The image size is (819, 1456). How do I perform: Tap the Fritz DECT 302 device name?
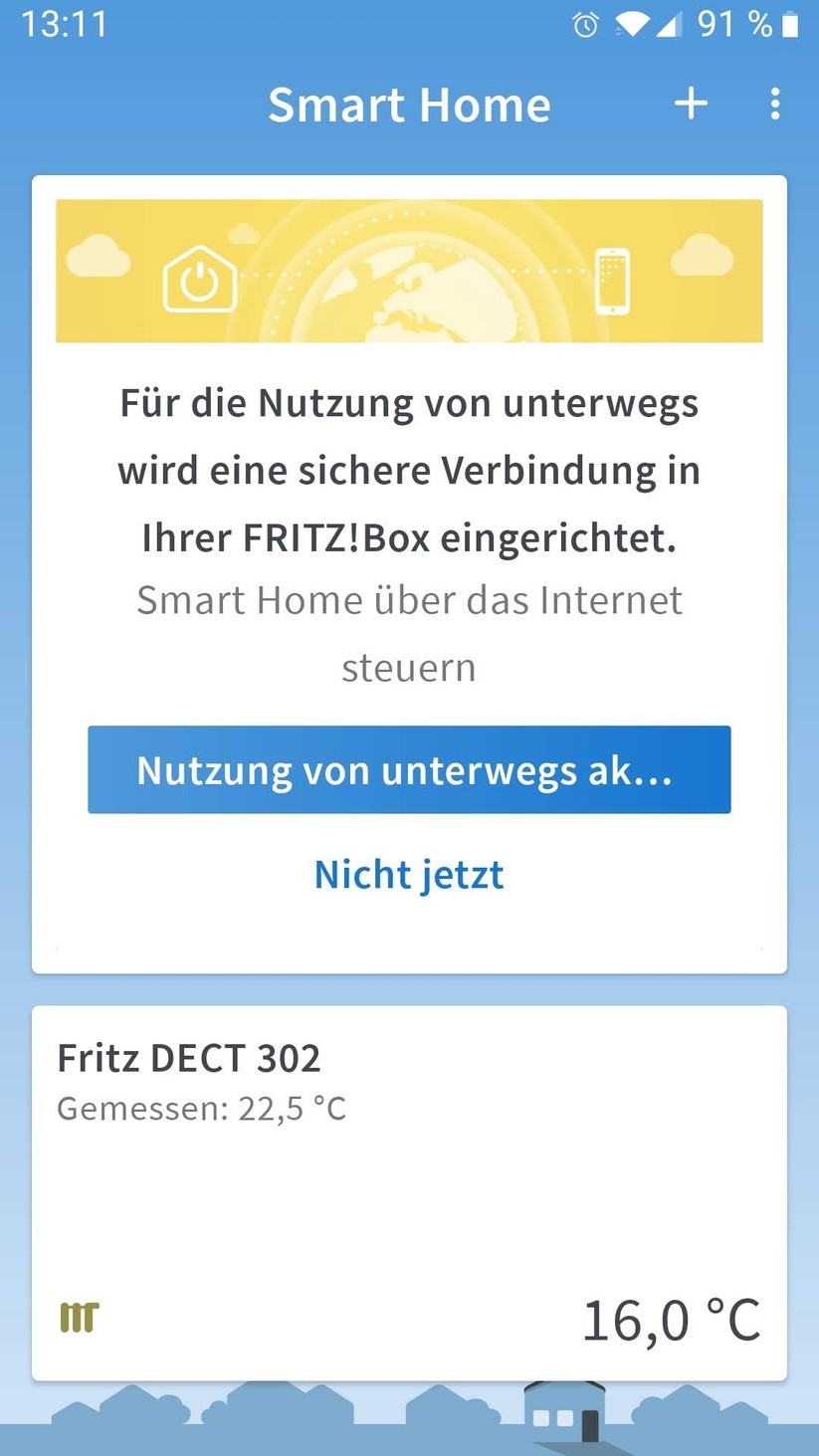(x=189, y=1058)
